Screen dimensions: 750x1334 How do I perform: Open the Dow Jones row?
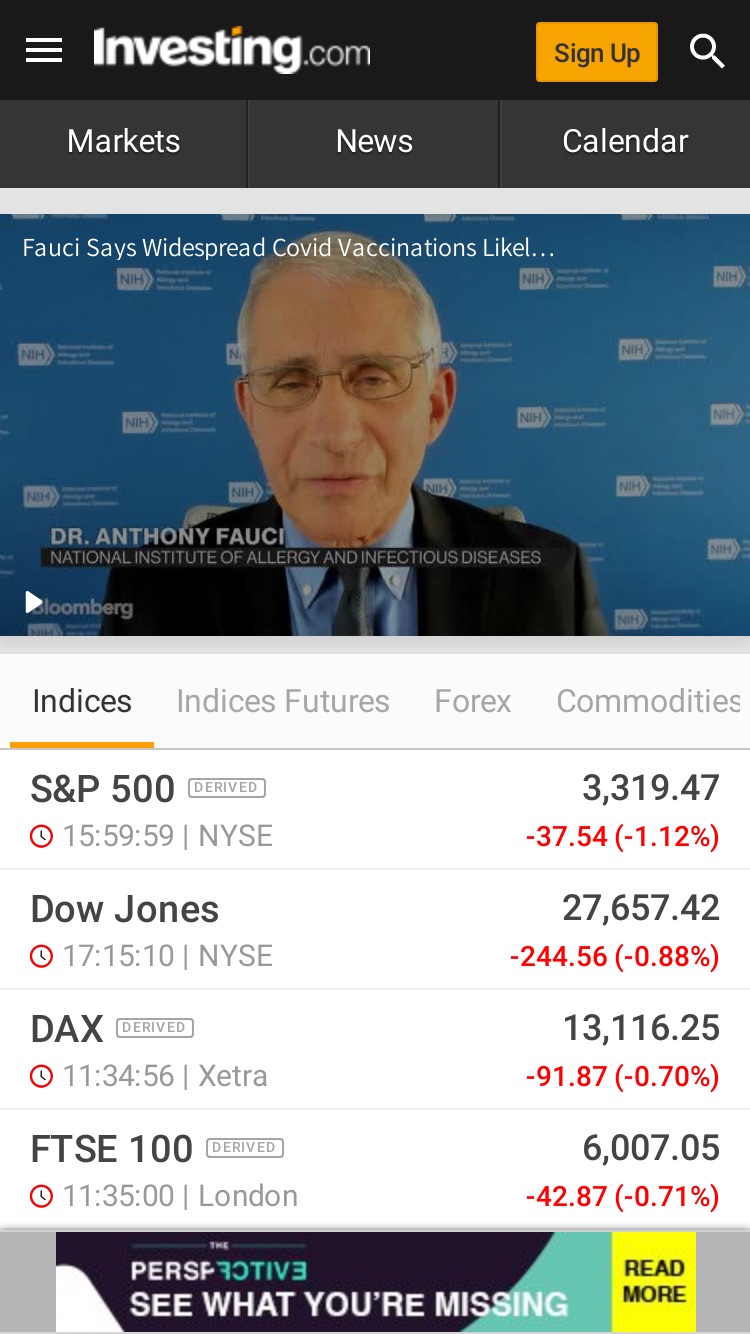[x=375, y=930]
